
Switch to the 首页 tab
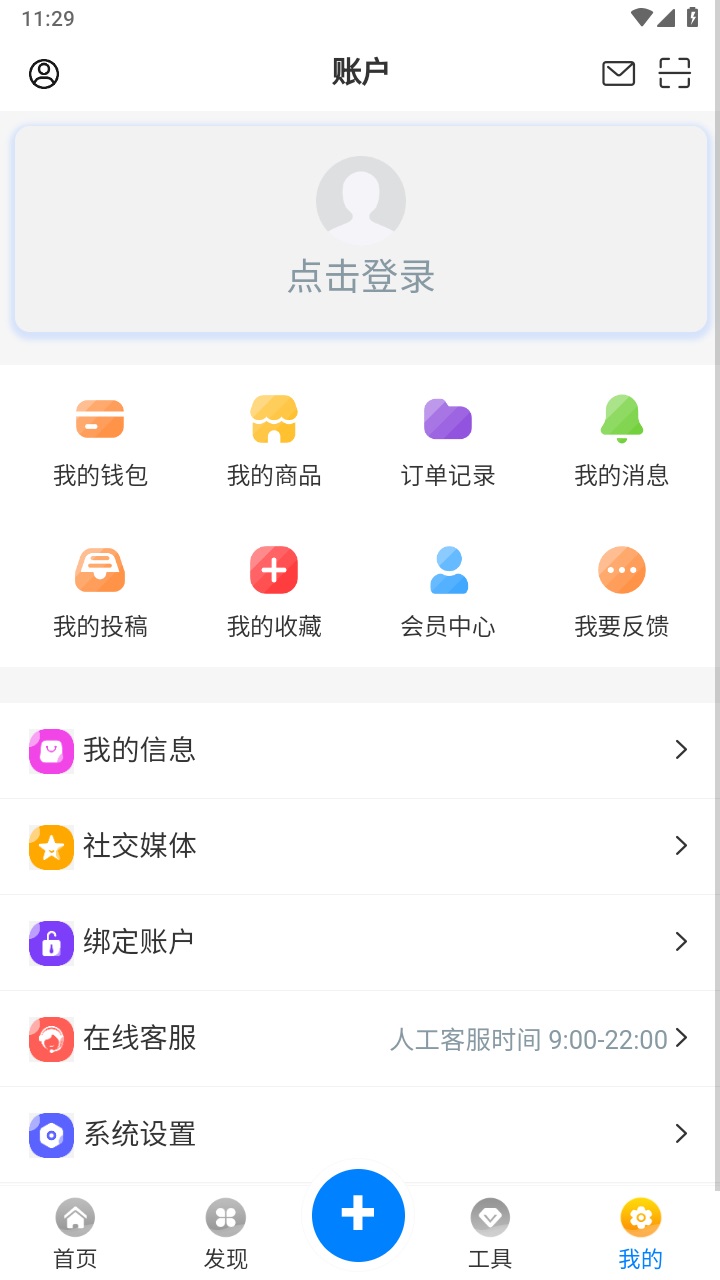coord(75,1234)
